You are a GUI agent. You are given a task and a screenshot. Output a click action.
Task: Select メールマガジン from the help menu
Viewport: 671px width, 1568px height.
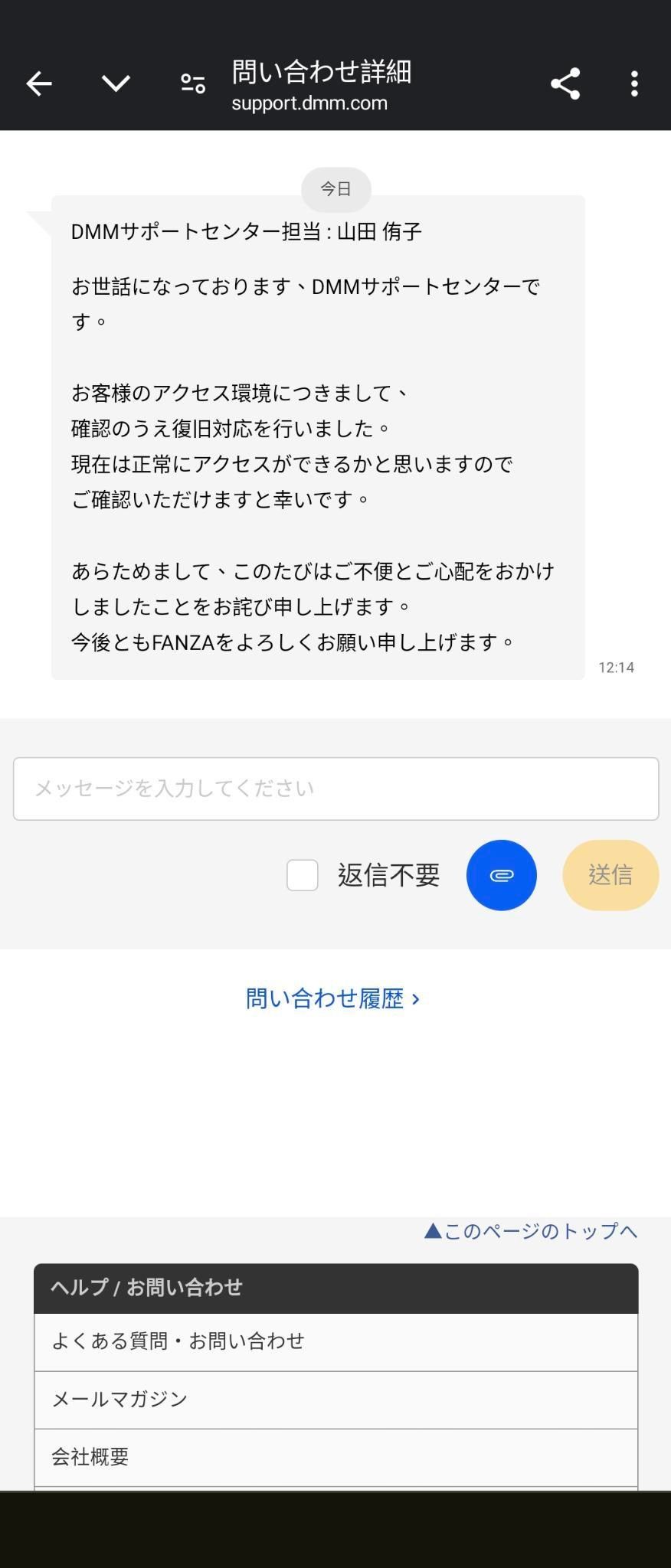click(x=119, y=1399)
